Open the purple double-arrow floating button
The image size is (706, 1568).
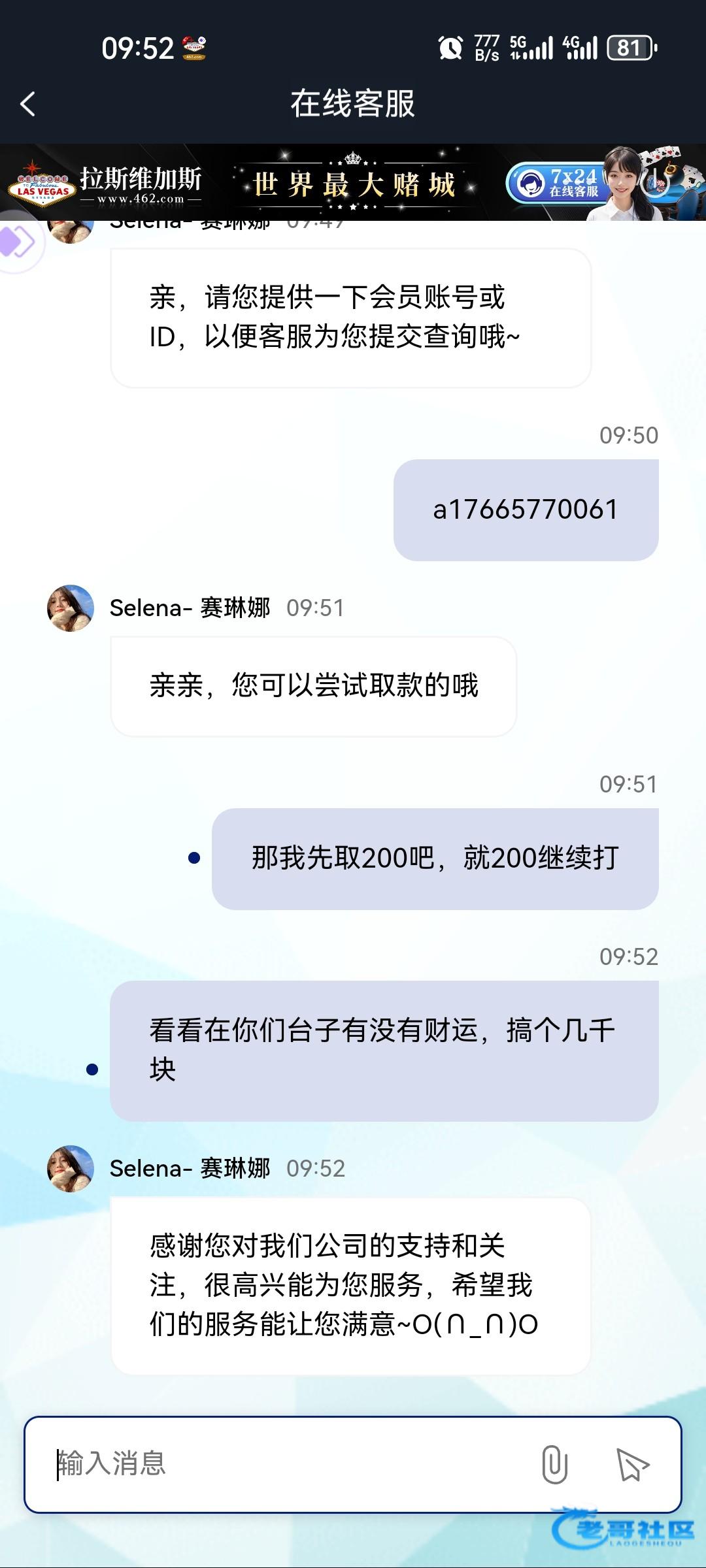(x=18, y=242)
